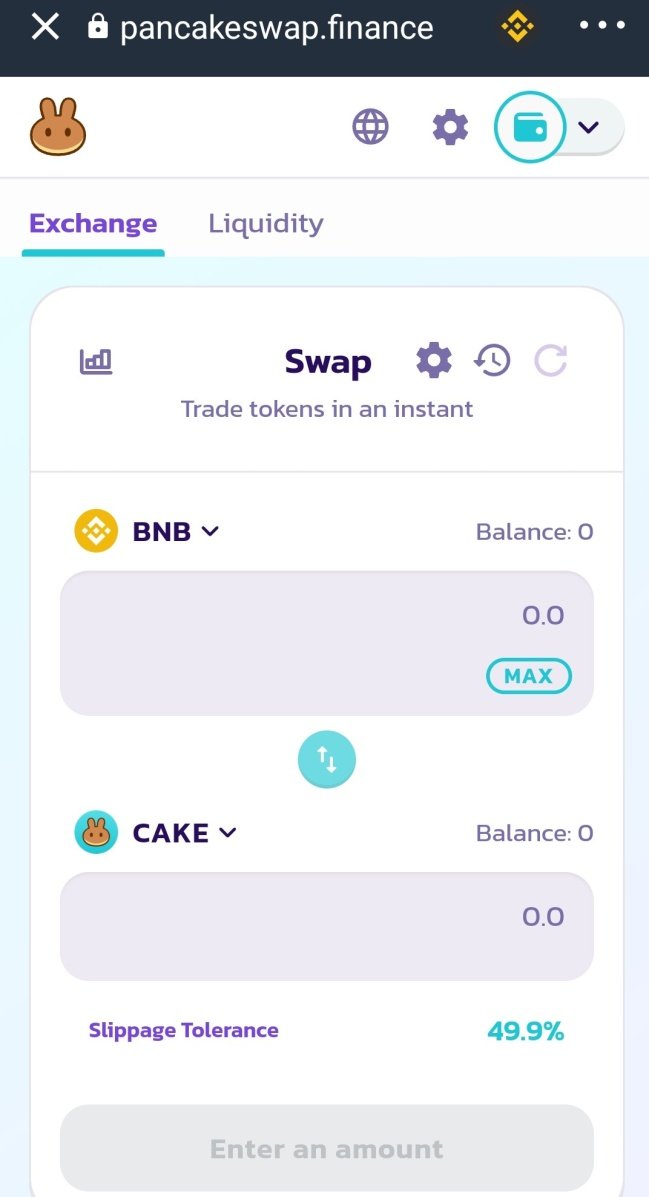This screenshot has width=649, height=1197.
Task: Open global settings gear in header
Action: click(450, 127)
